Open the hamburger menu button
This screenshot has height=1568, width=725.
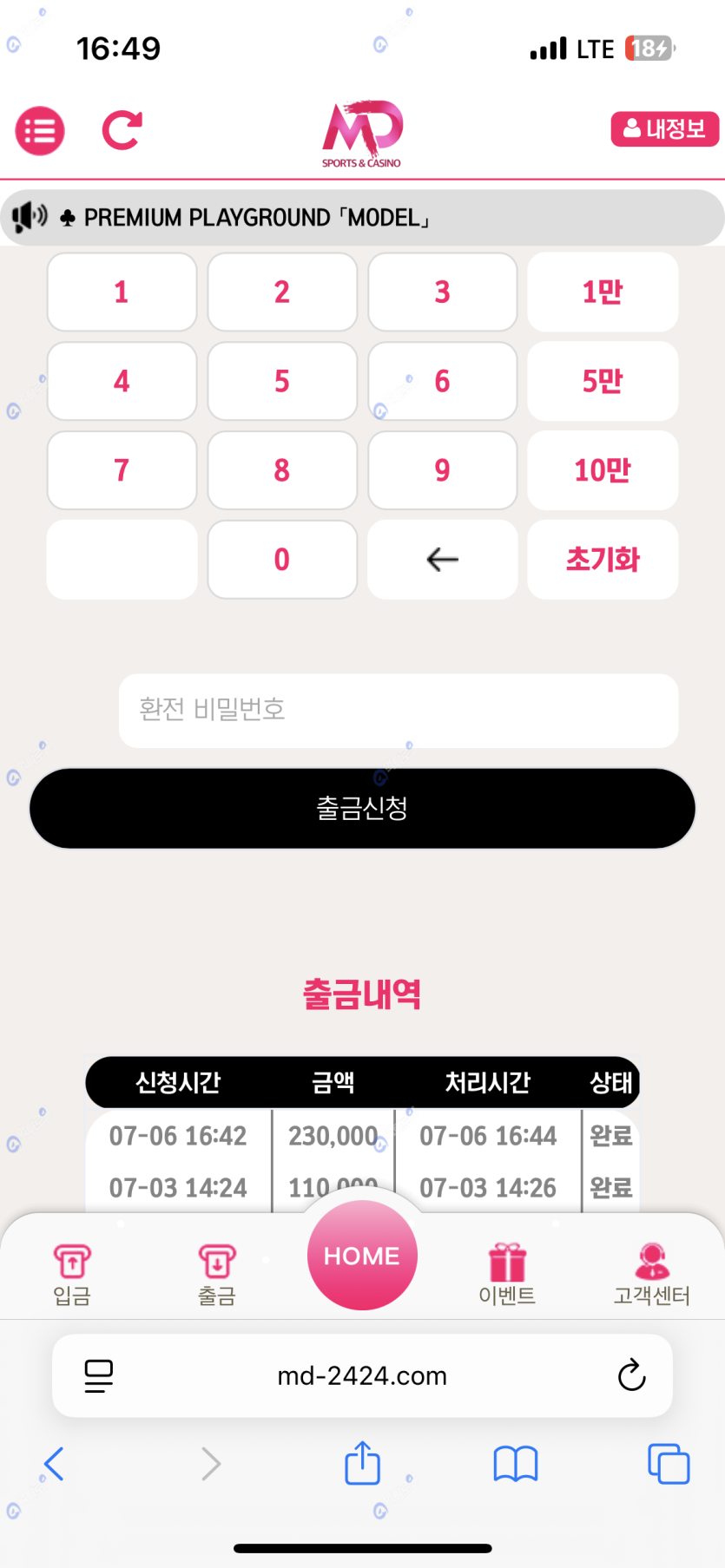click(x=40, y=131)
